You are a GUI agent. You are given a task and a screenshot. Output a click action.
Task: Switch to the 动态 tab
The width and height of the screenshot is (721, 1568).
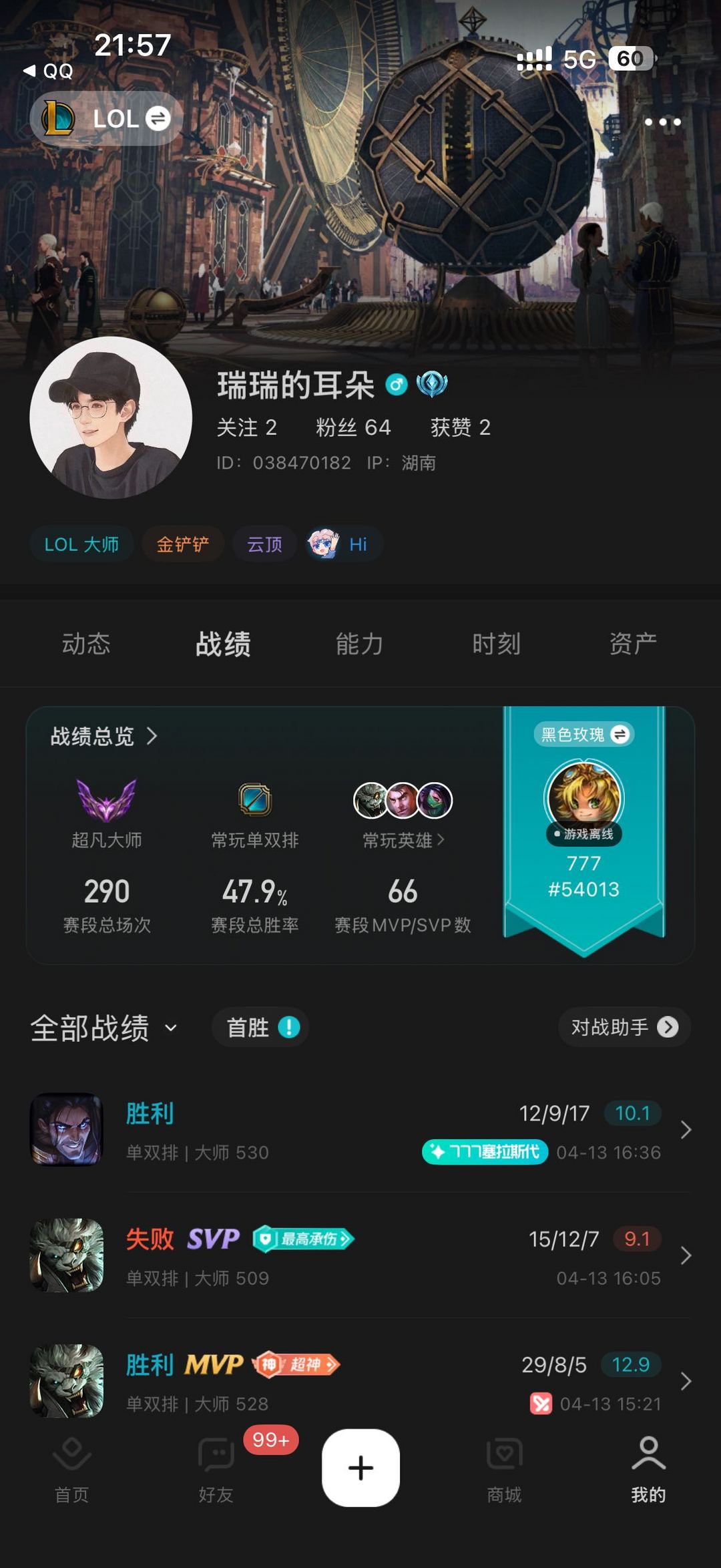pos(86,644)
